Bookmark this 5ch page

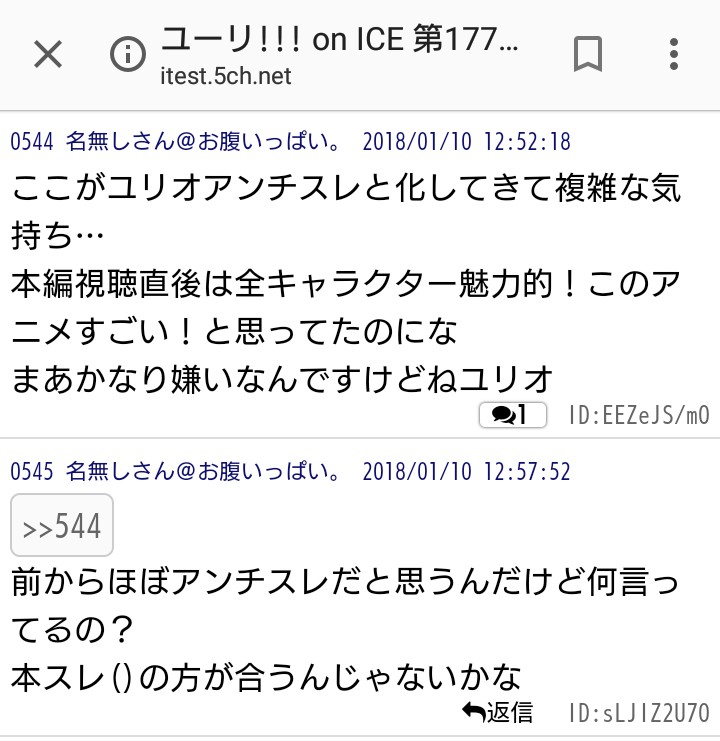click(x=588, y=55)
